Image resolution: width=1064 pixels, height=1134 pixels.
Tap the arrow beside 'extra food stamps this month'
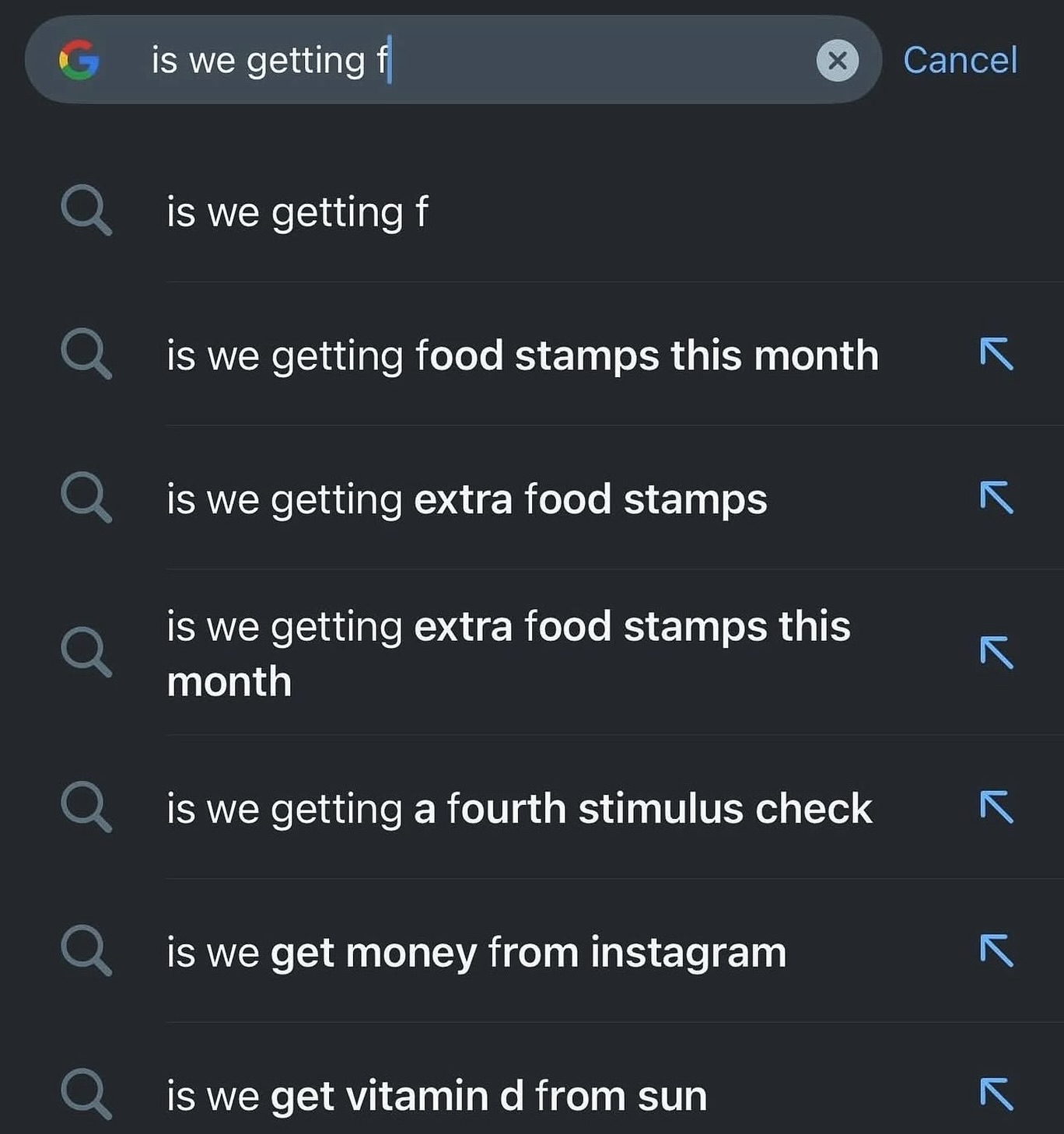click(x=996, y=653)
